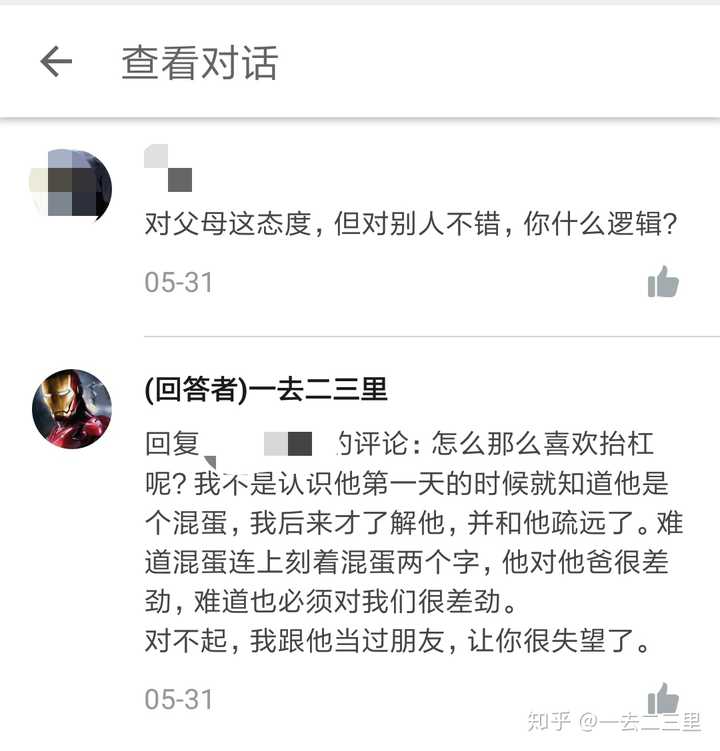Like the reply from 一去二三里

663,697
